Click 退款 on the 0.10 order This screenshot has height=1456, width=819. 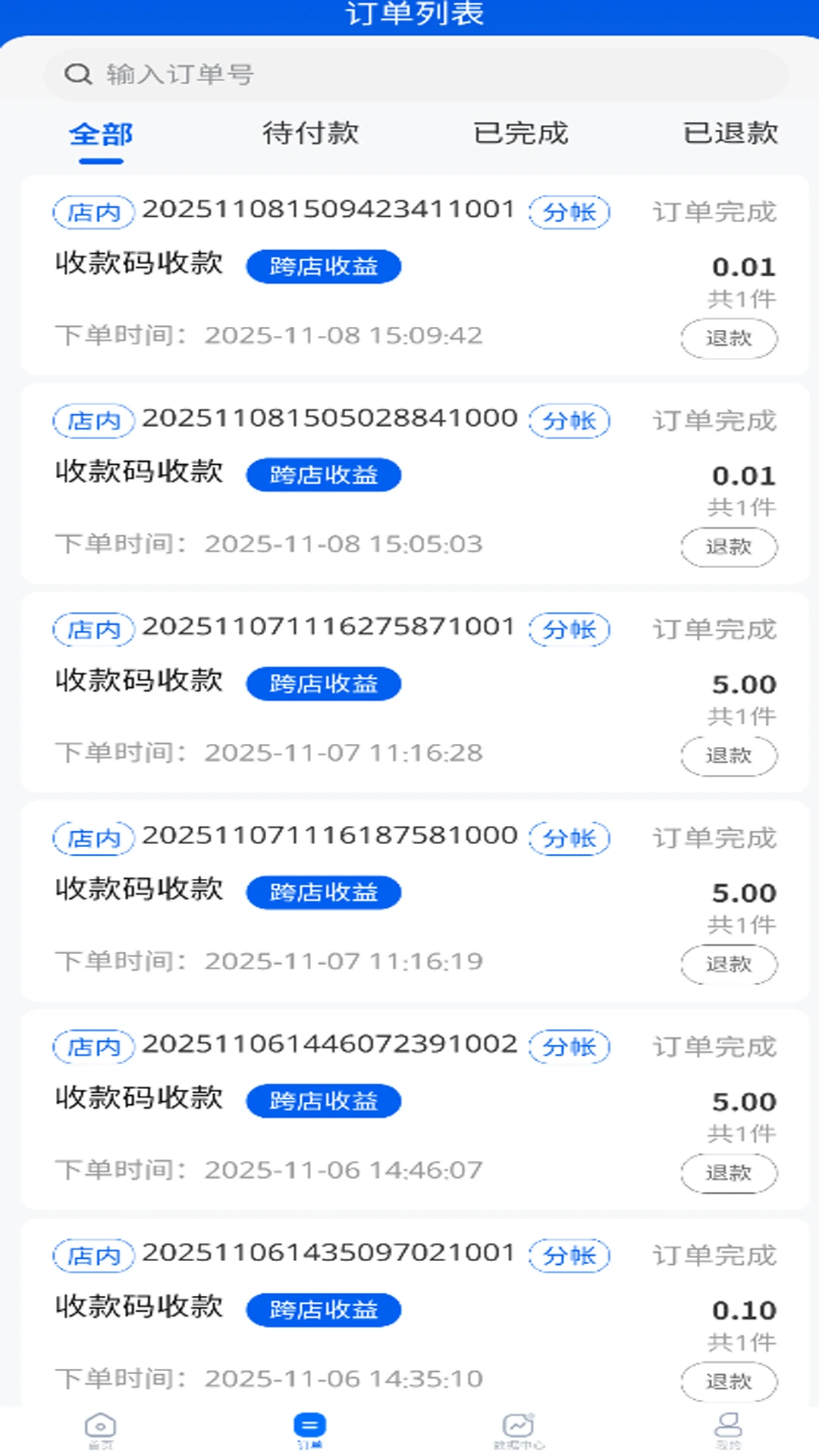(x=728, y=1382)
